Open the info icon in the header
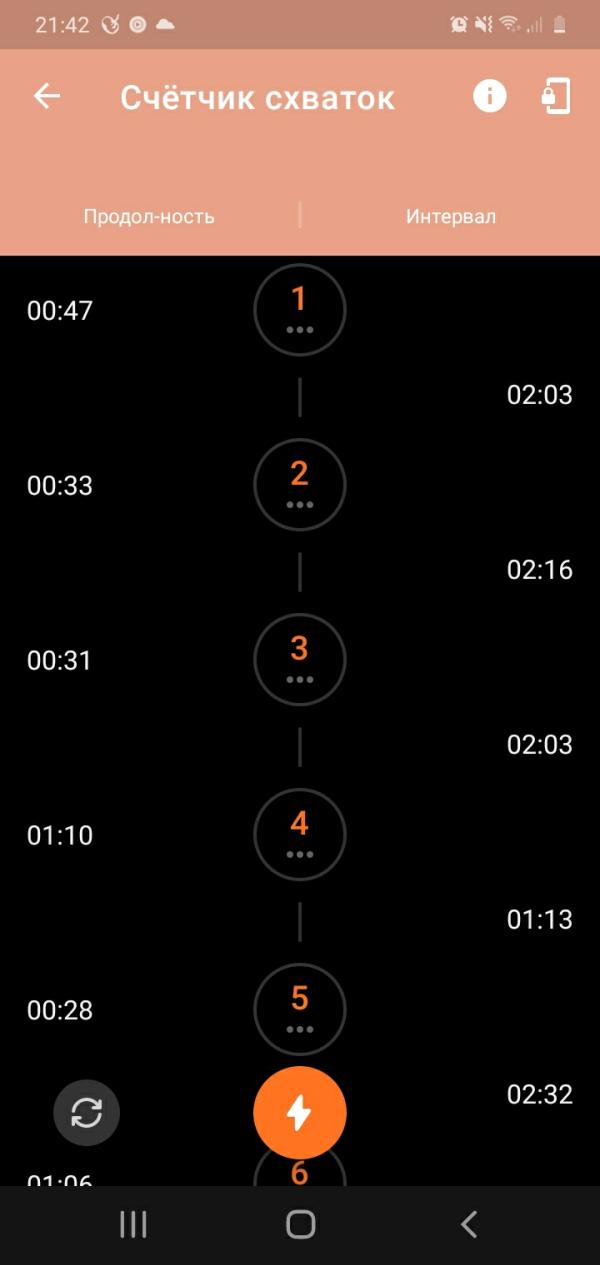This screenshot has width=600, height=1265. tap(489, 97)
